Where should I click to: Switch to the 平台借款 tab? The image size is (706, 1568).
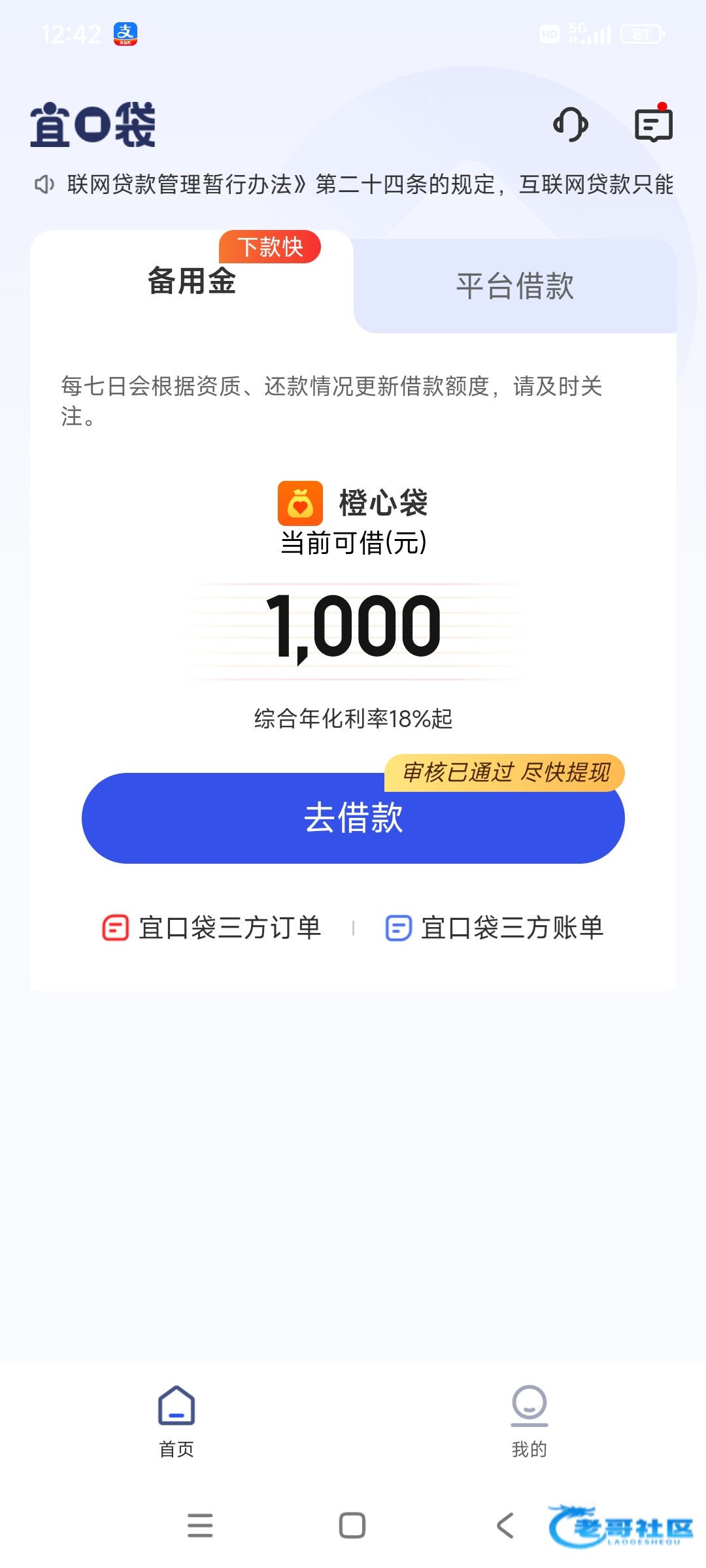click(x=515, y=286)
